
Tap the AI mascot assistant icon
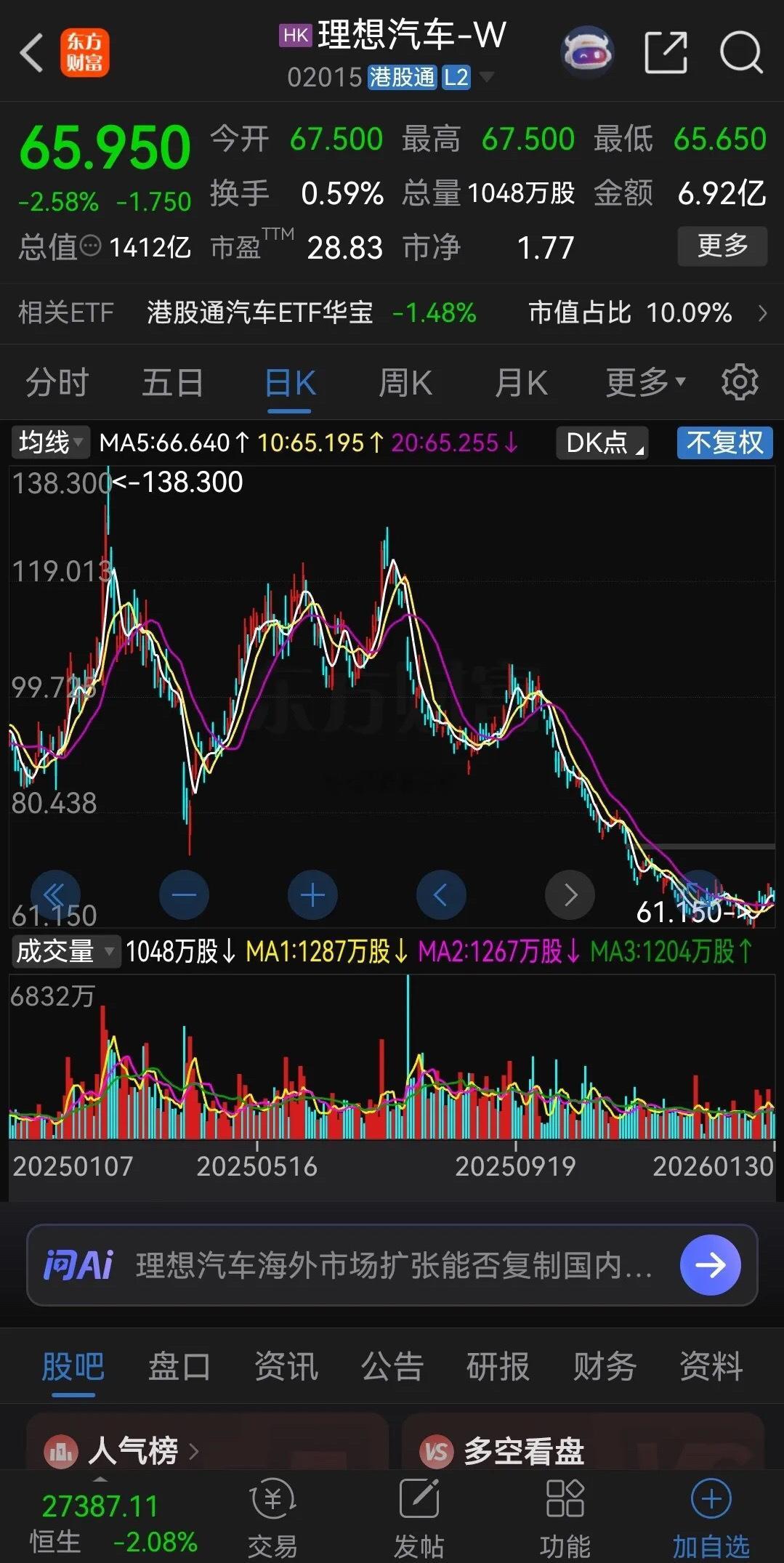586,52
